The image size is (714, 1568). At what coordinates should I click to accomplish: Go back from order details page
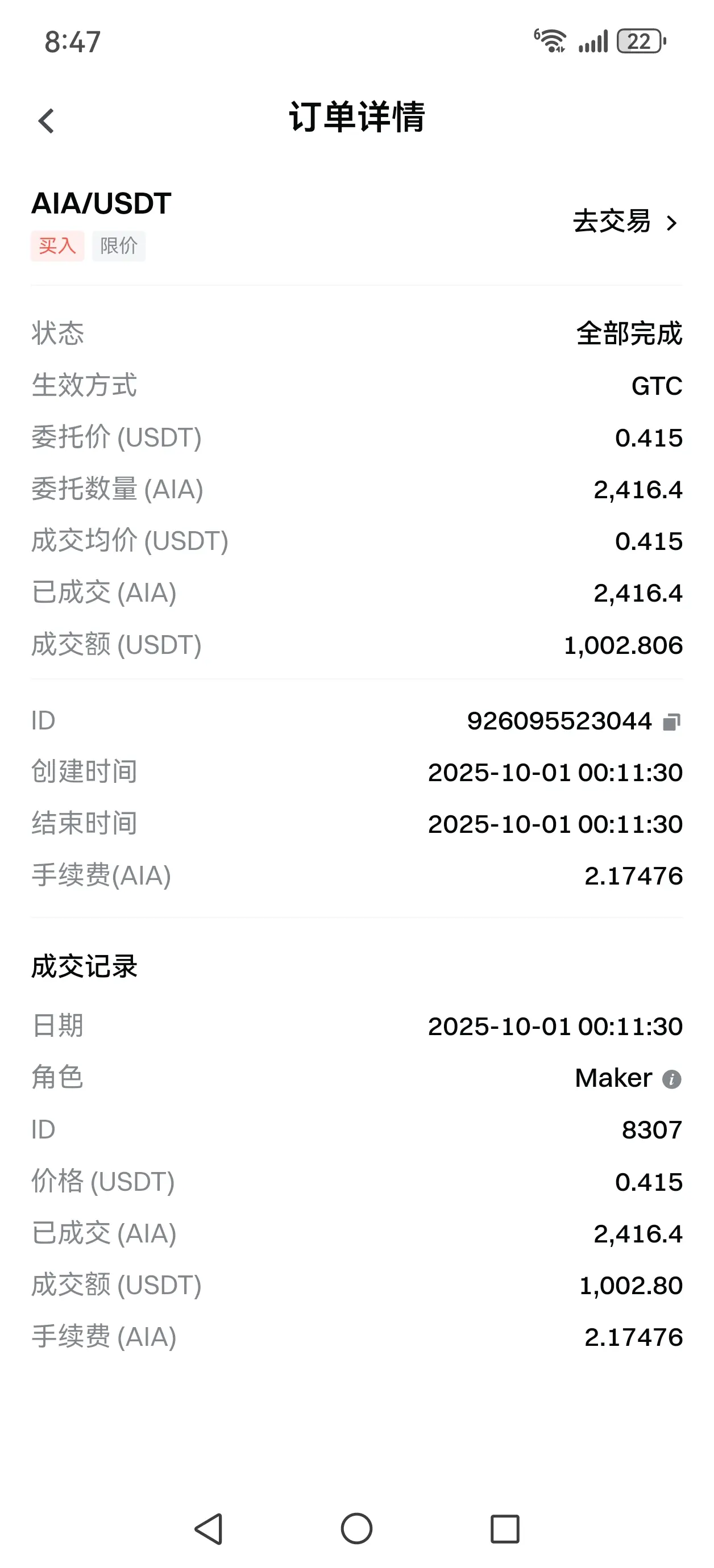tap(46, 120)
